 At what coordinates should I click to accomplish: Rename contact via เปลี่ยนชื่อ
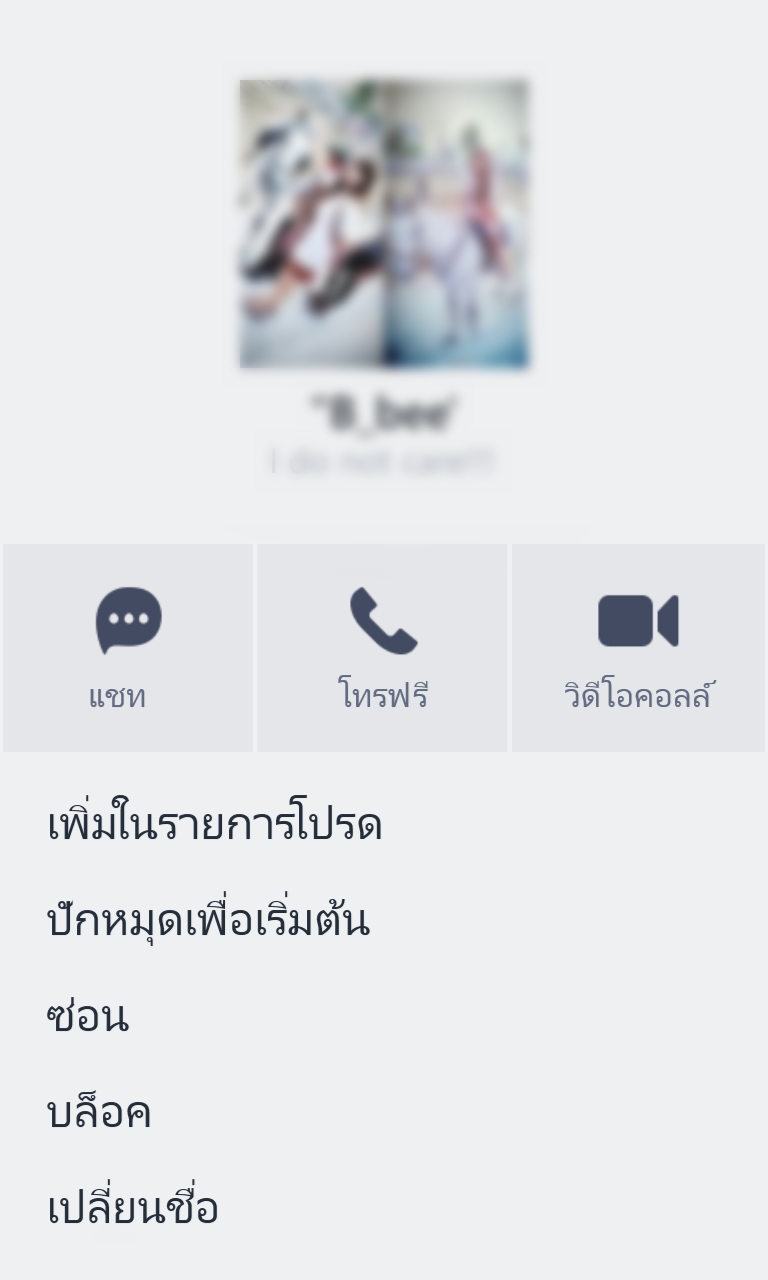point(133,1208)
